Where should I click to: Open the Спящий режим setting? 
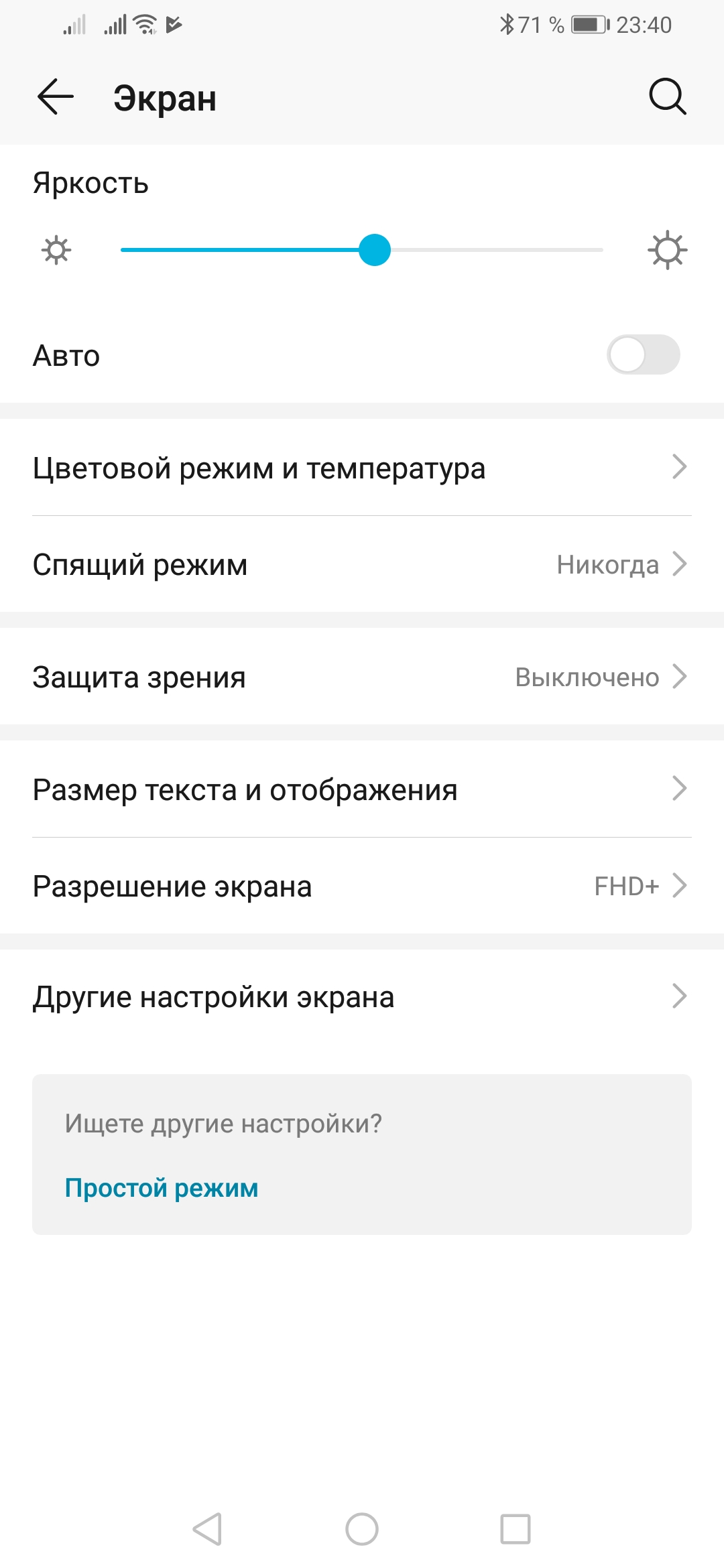click(362, 564)
